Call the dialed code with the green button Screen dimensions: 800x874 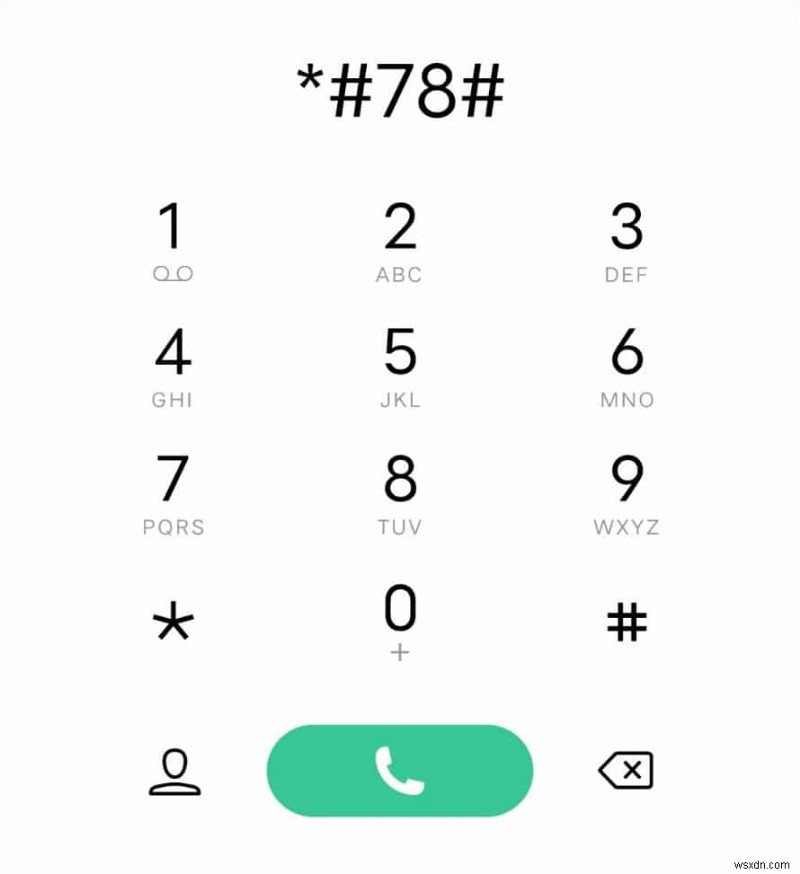click(400, 770)
